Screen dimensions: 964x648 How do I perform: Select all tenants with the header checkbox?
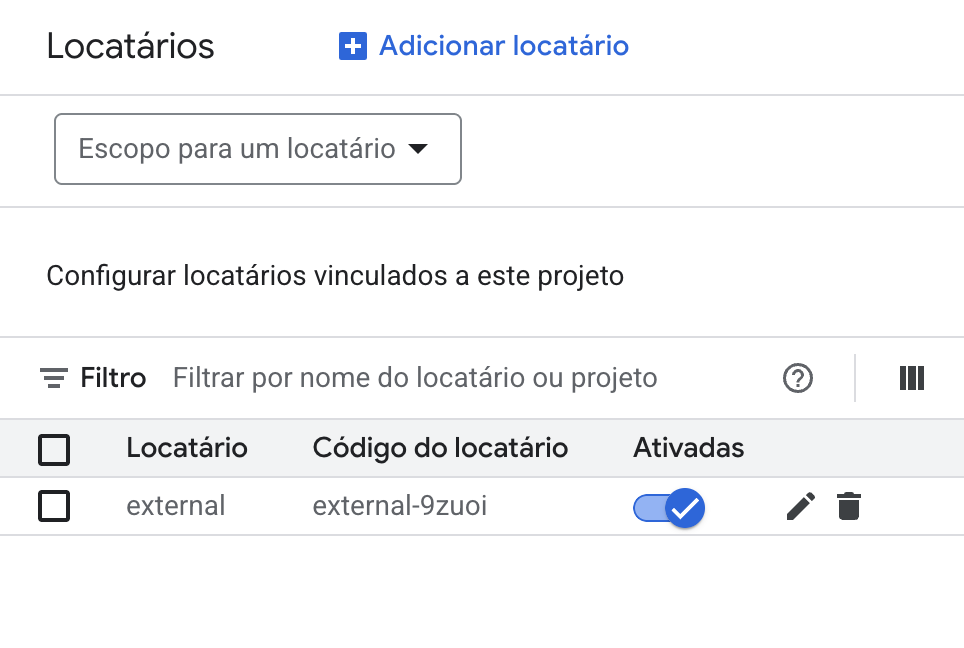(x=54, y=449)
